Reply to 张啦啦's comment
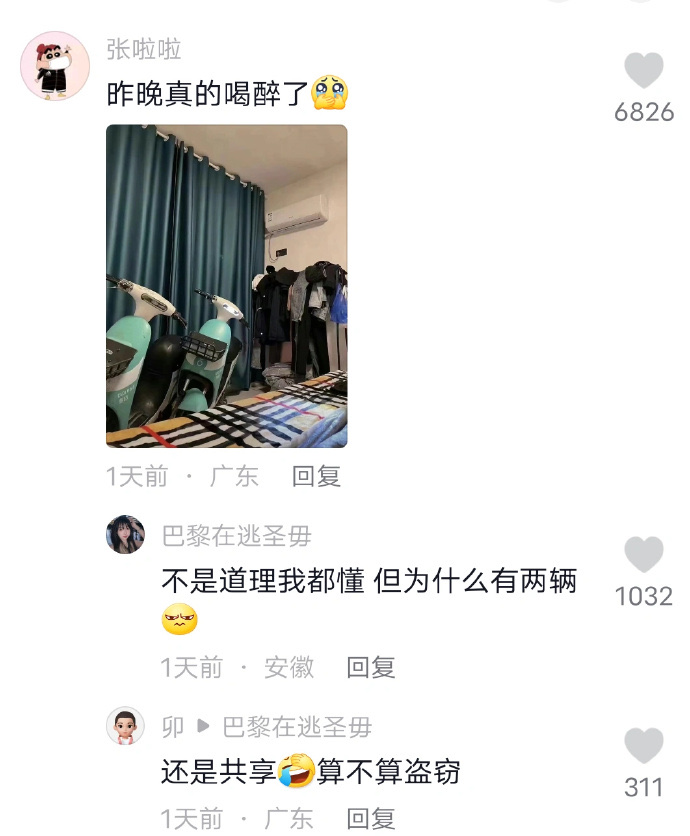This screenshot has width=690, height=836. pyautogui.click(x=316, y=476)
